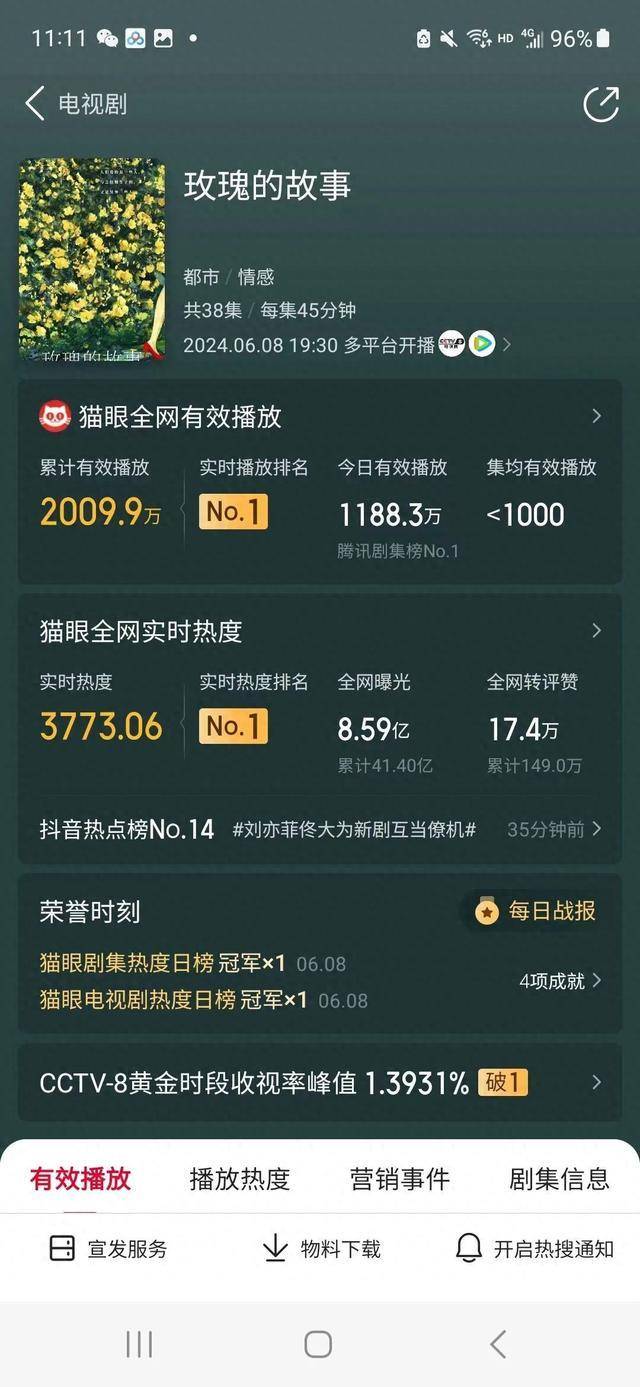
Task: Tap system home button
Action: click(318, 1344)
